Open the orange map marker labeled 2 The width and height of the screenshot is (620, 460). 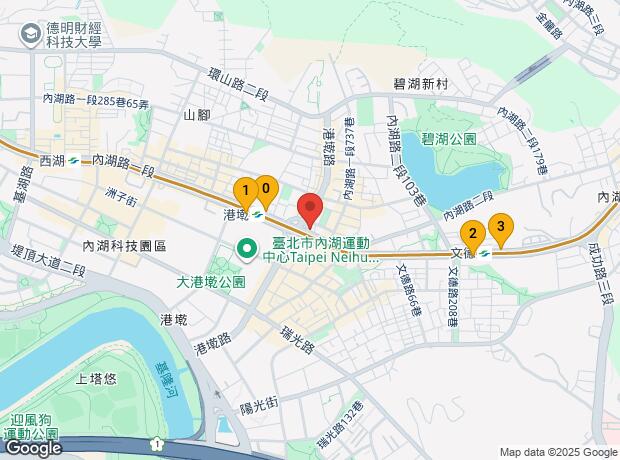(x=472, y=237)
